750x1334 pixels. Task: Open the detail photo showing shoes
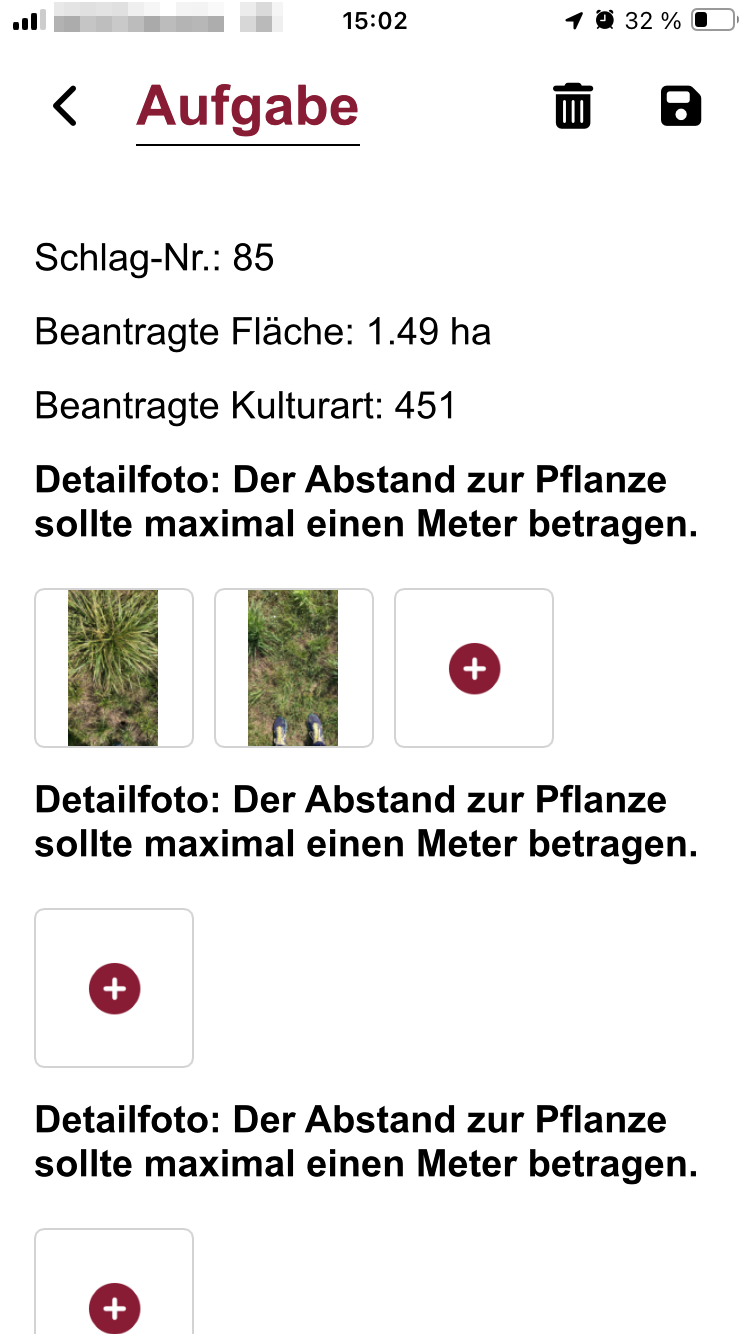pos(293,668)
